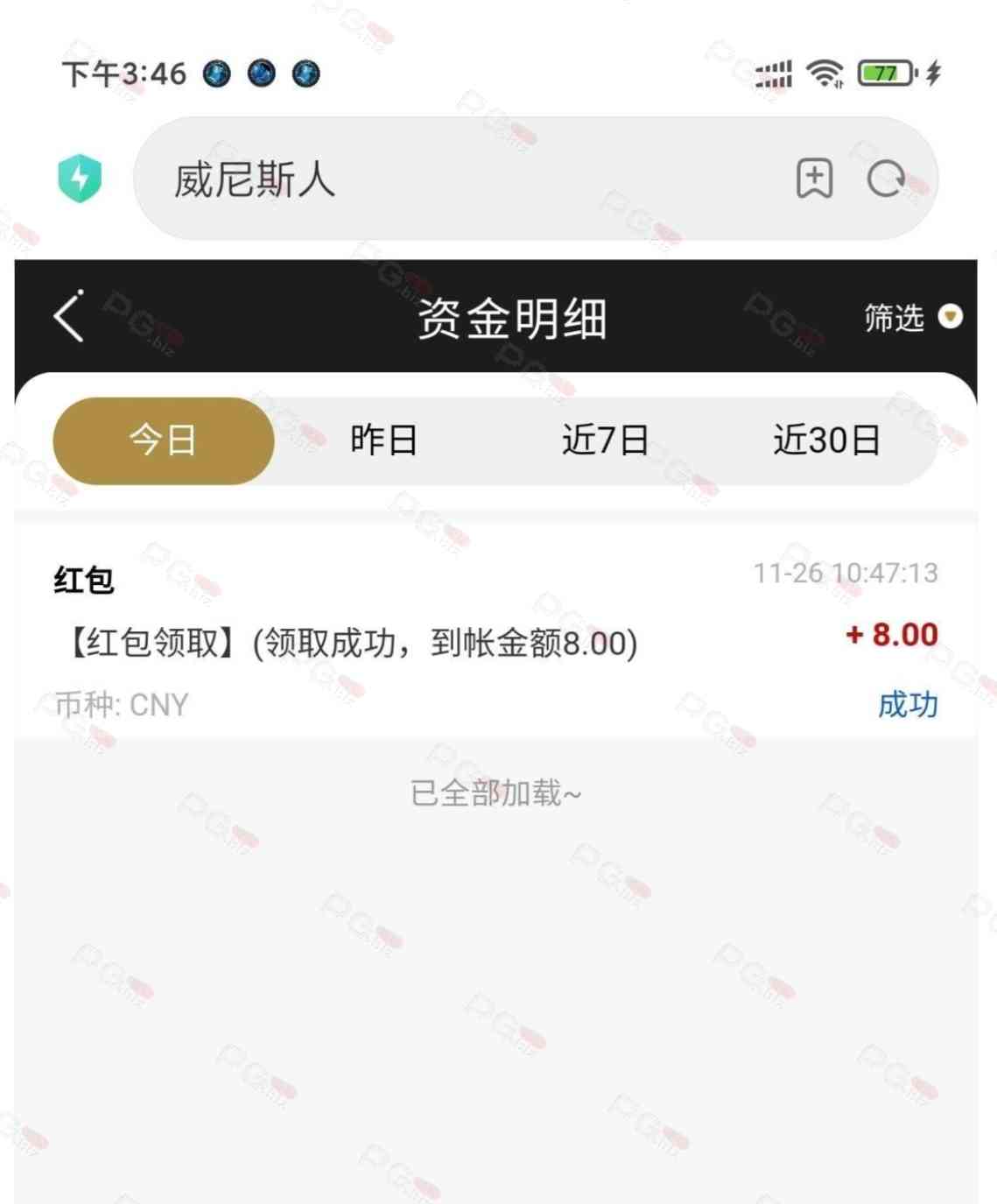Switch to the 昨日 tab
Viewport: 997px width, 1204px height.
point(383,440)
